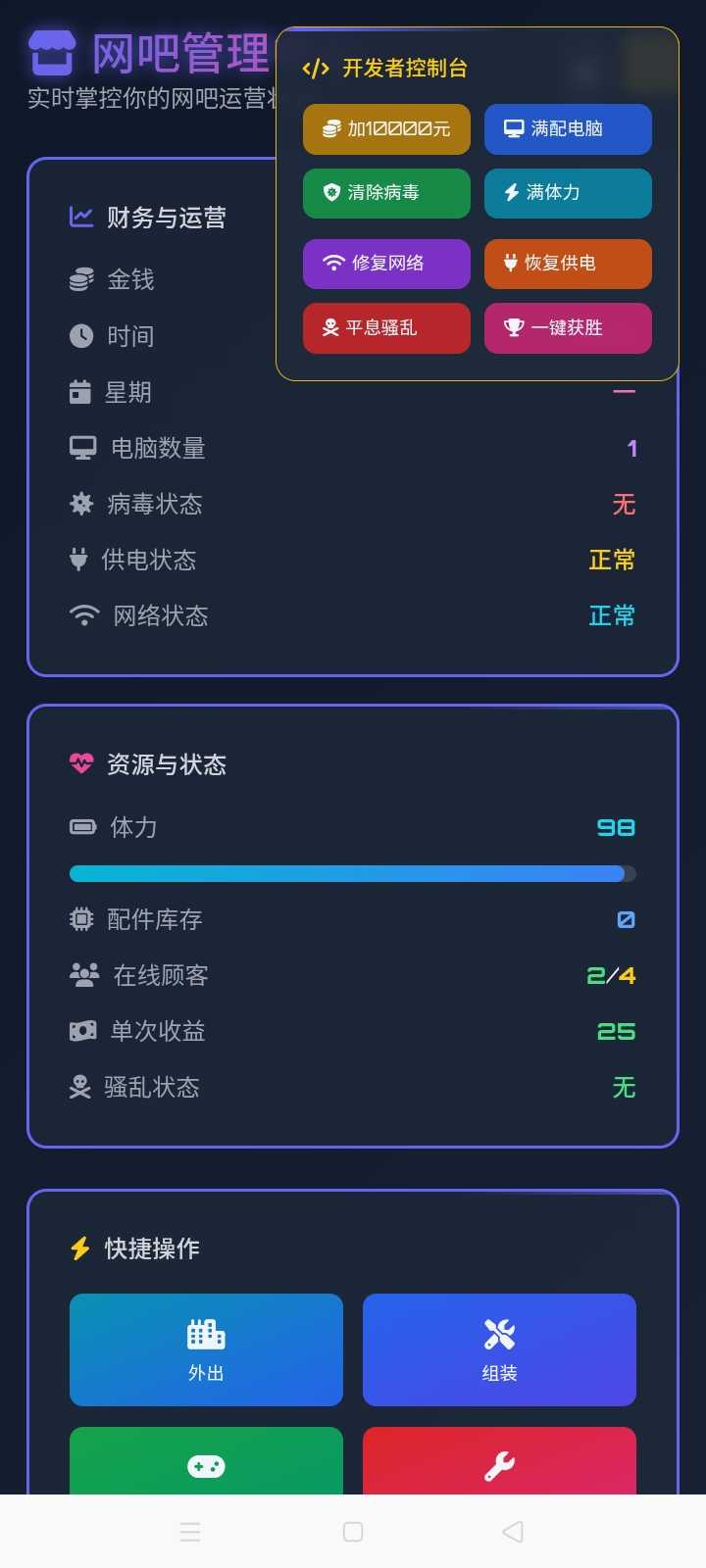Open the 外出 quick action

click(x=206, y=1349)
